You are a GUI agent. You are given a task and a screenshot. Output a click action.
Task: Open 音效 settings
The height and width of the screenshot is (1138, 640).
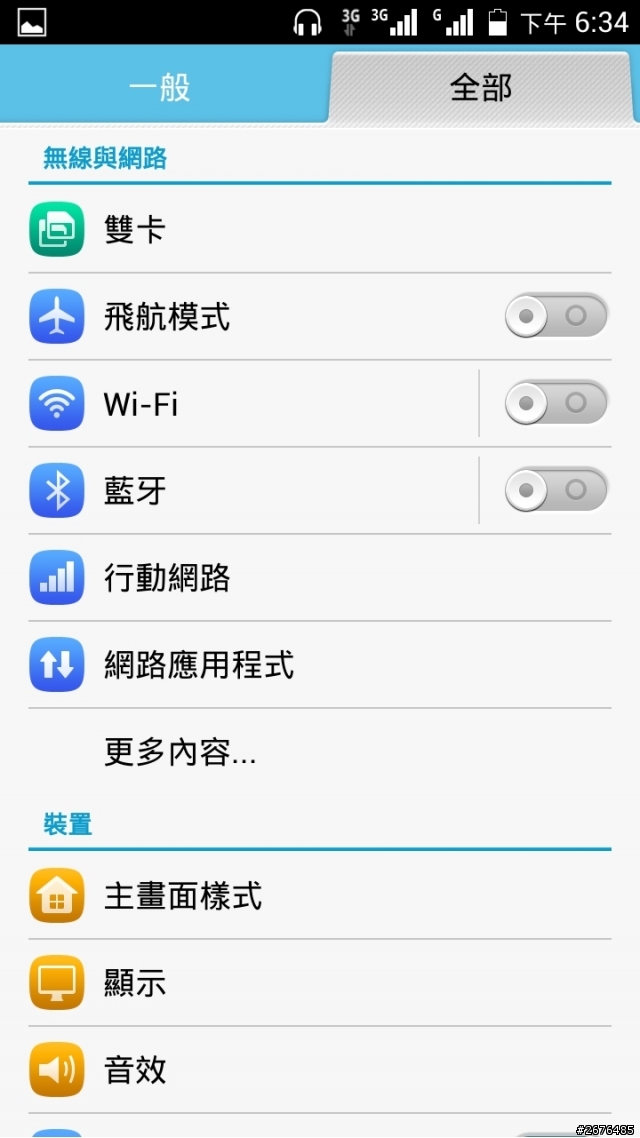tap(320, 1069)
